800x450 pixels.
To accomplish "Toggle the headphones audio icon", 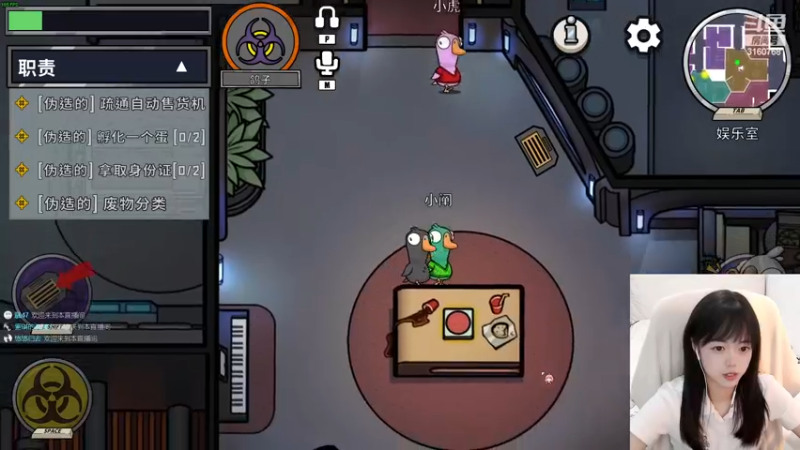I will click(x=327, y=19).
